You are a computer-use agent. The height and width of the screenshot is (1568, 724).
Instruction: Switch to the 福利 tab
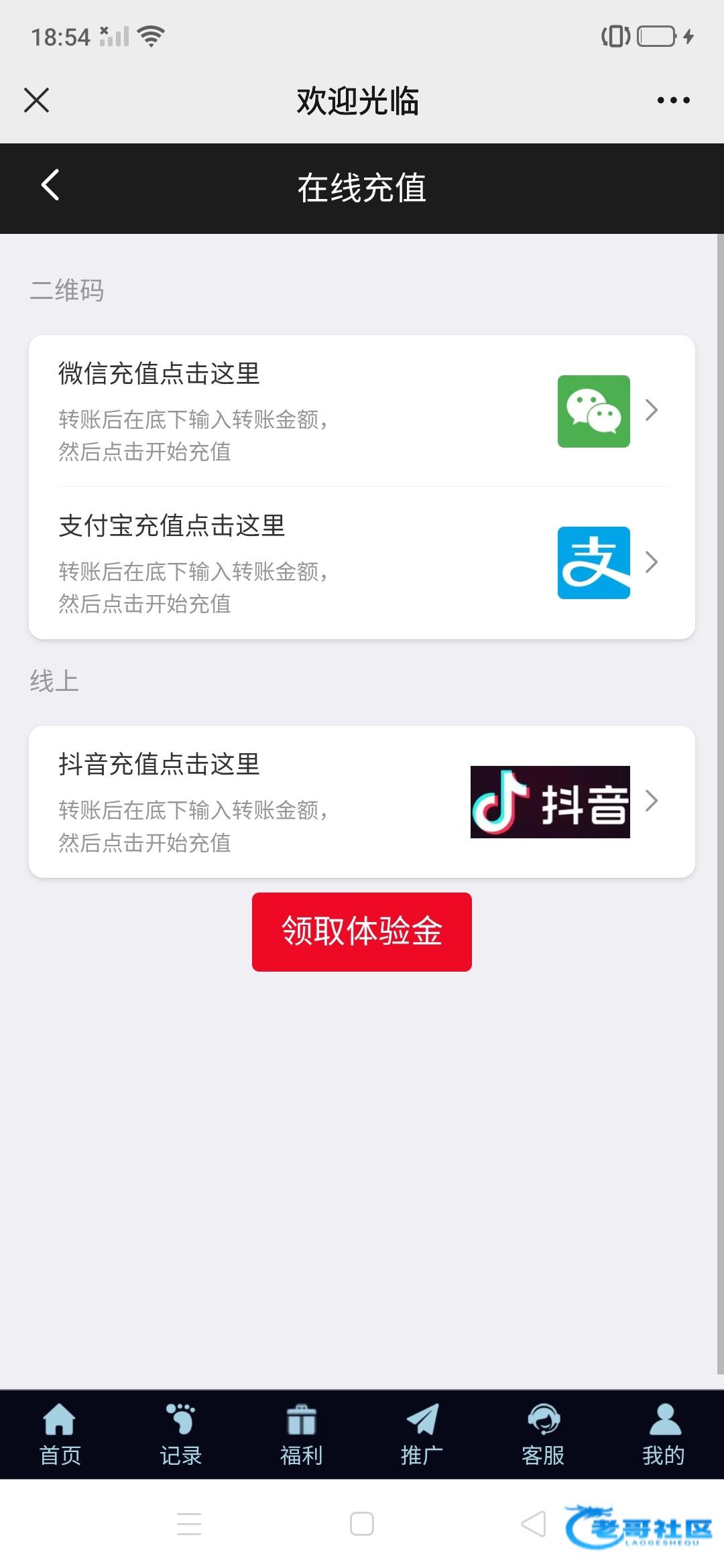(x=302, y=1435)
